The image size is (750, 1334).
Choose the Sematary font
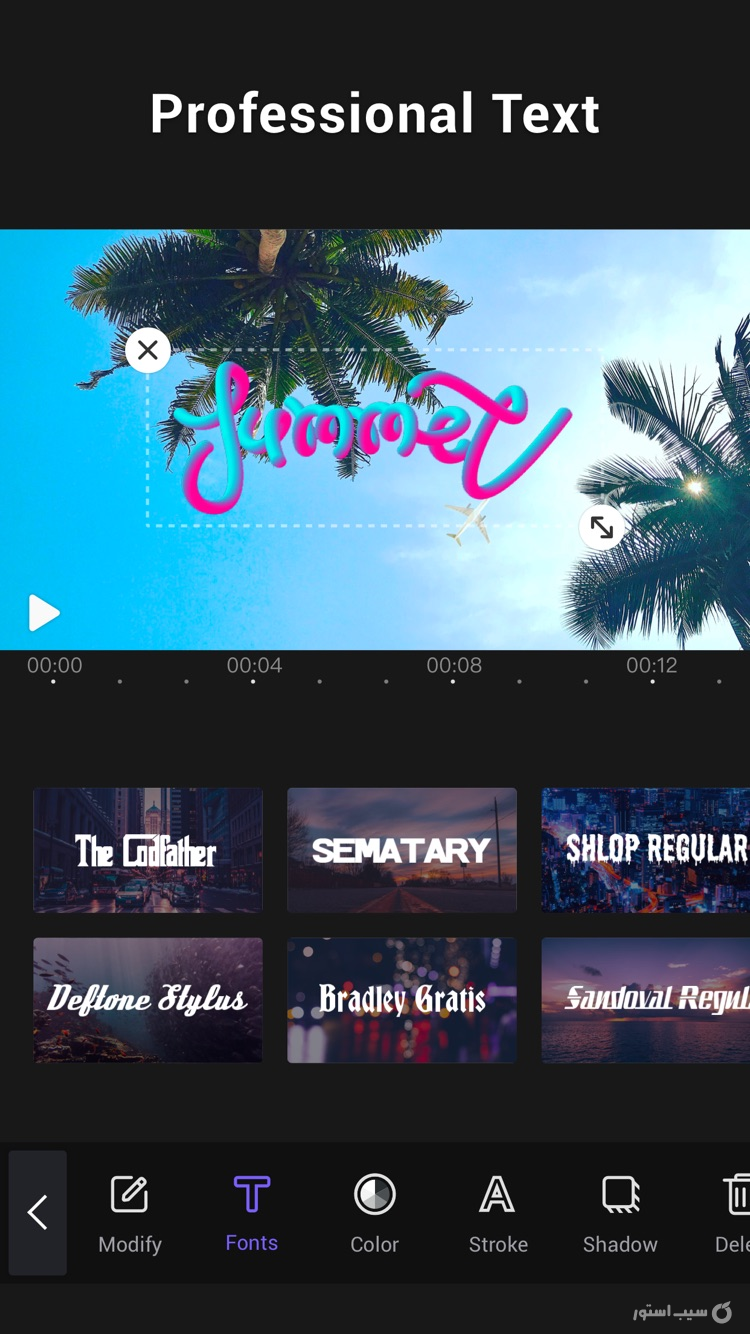(402, 850)
